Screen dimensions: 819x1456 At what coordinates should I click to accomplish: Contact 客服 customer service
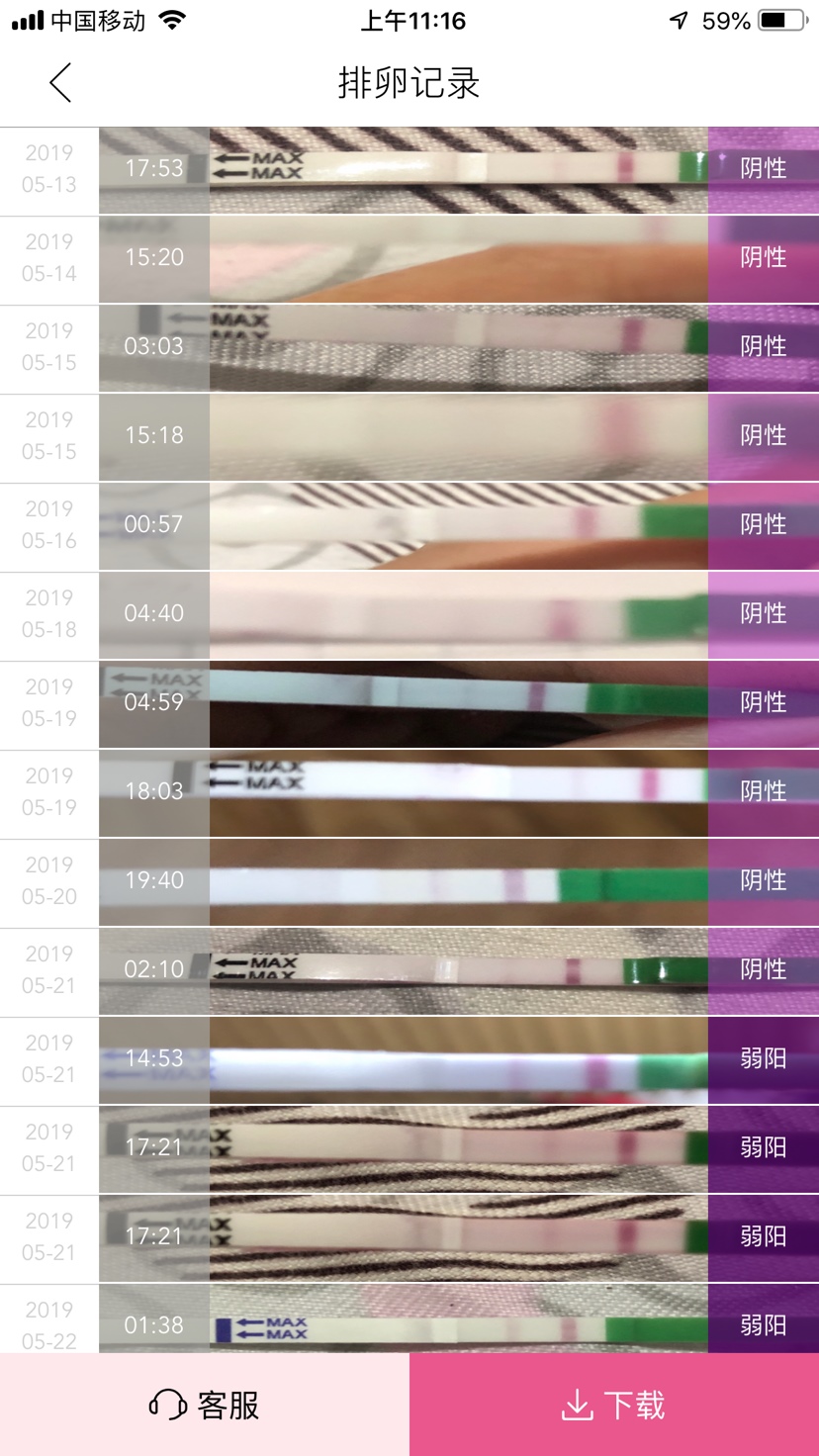coord(205,1405)
